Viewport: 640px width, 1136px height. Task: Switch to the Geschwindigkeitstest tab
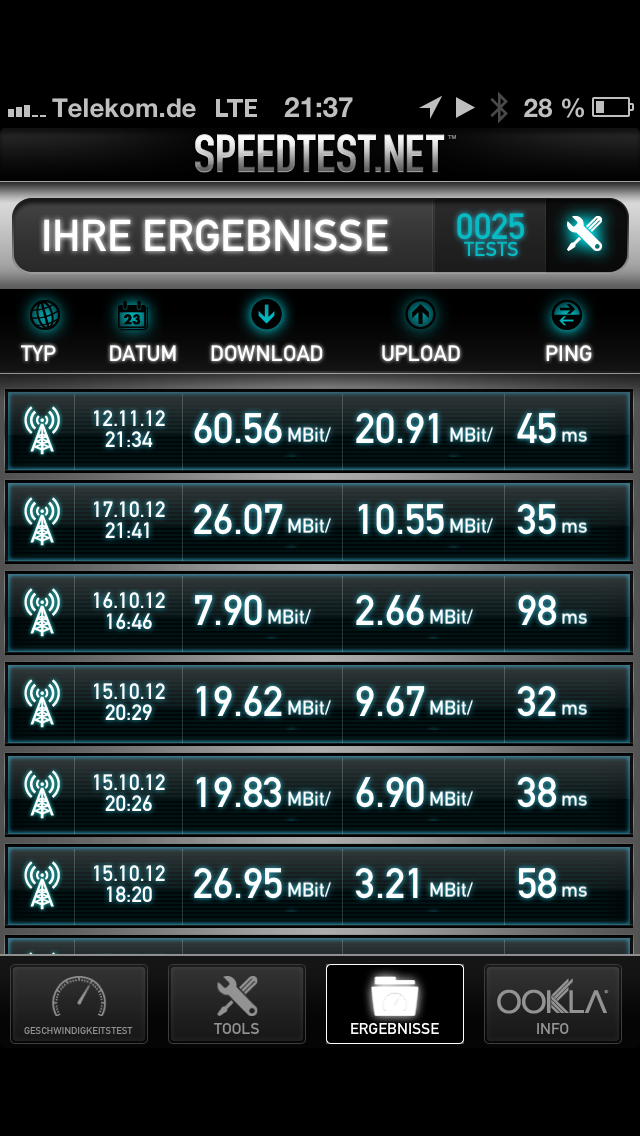[79, 1003]
